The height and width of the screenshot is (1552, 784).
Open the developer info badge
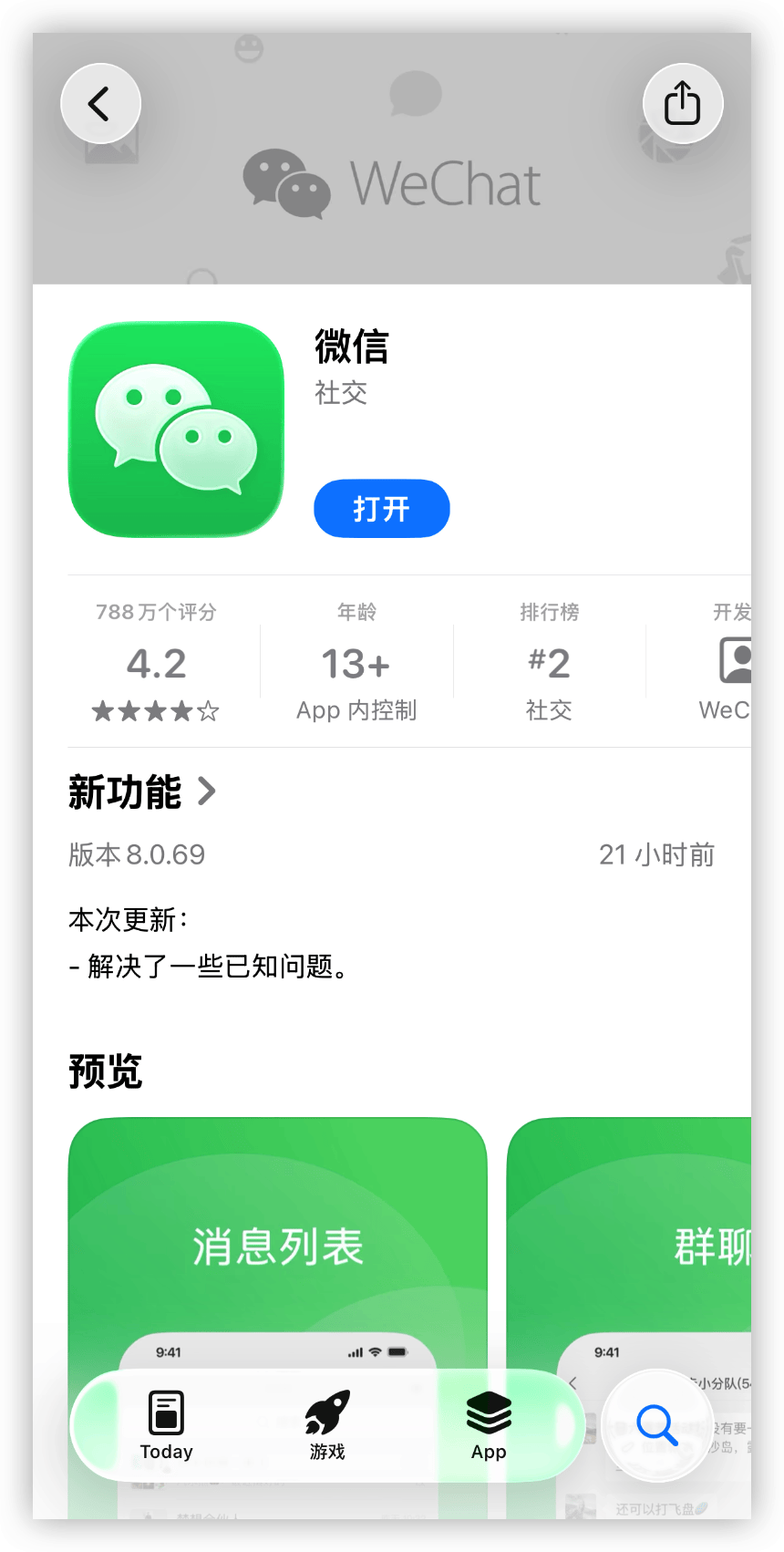pyautogui.click(x=729, y=664)
